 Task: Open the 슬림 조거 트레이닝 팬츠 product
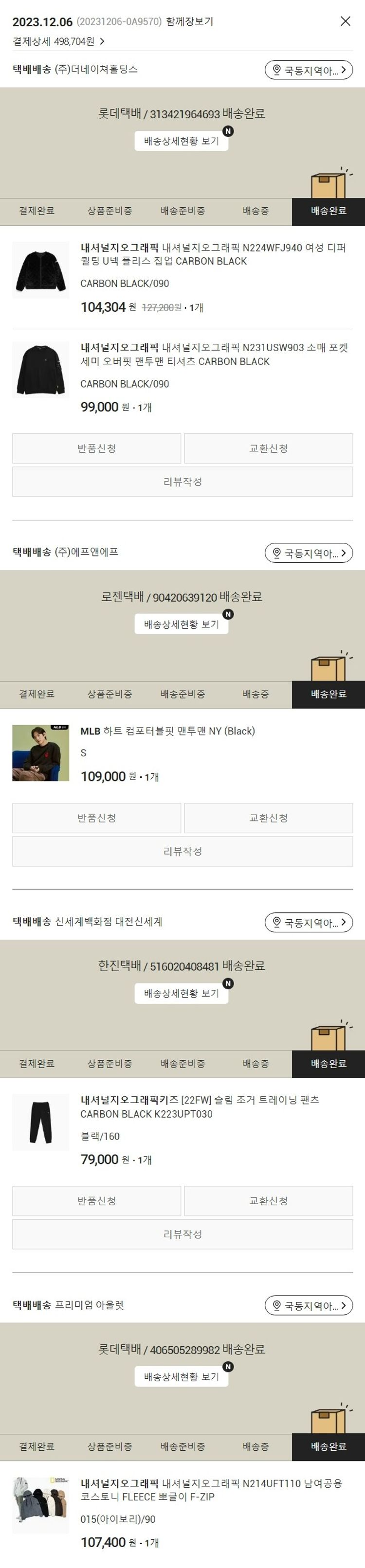coord(199,1106)
